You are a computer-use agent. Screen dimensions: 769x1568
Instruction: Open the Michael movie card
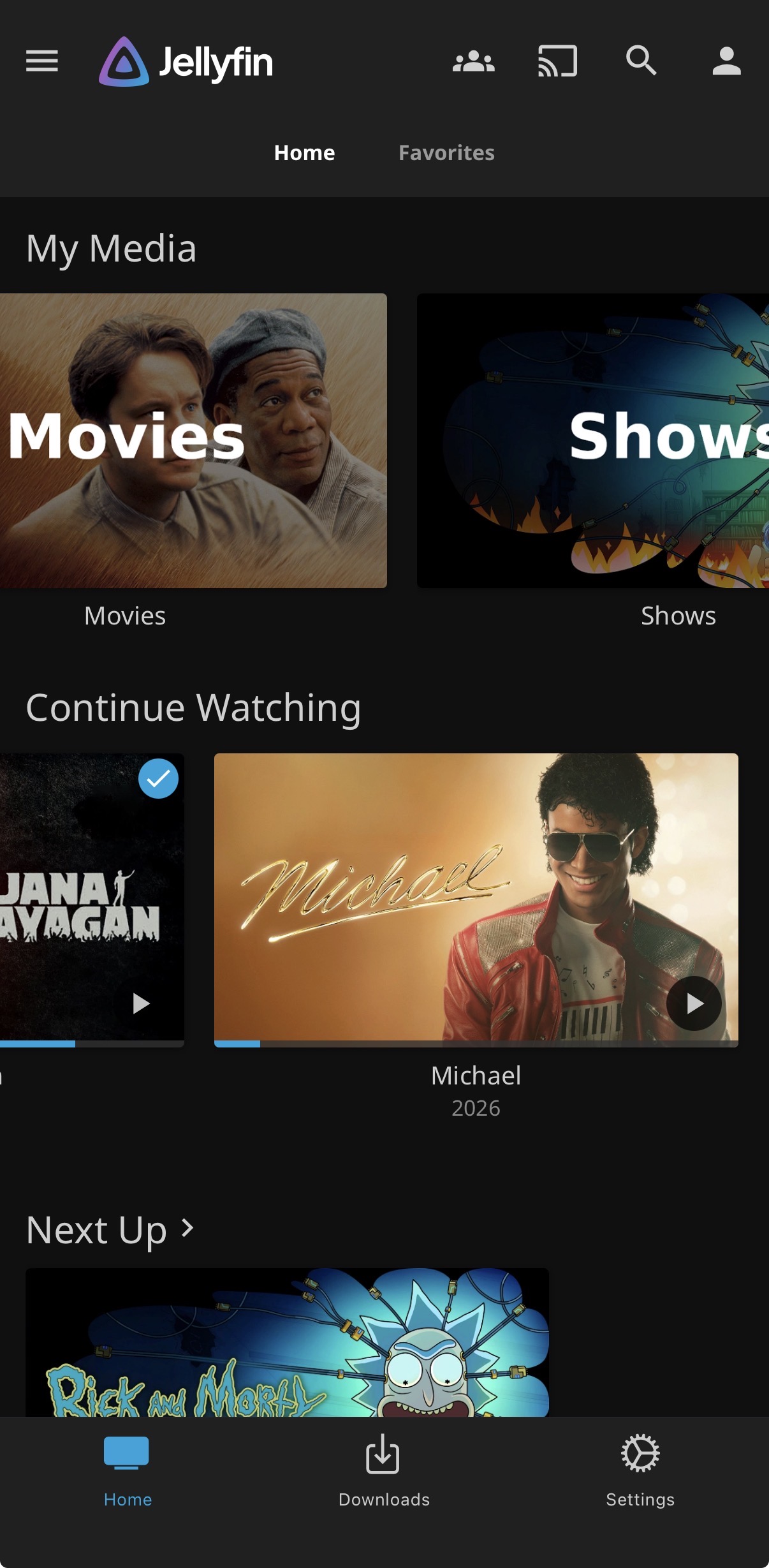476,899
